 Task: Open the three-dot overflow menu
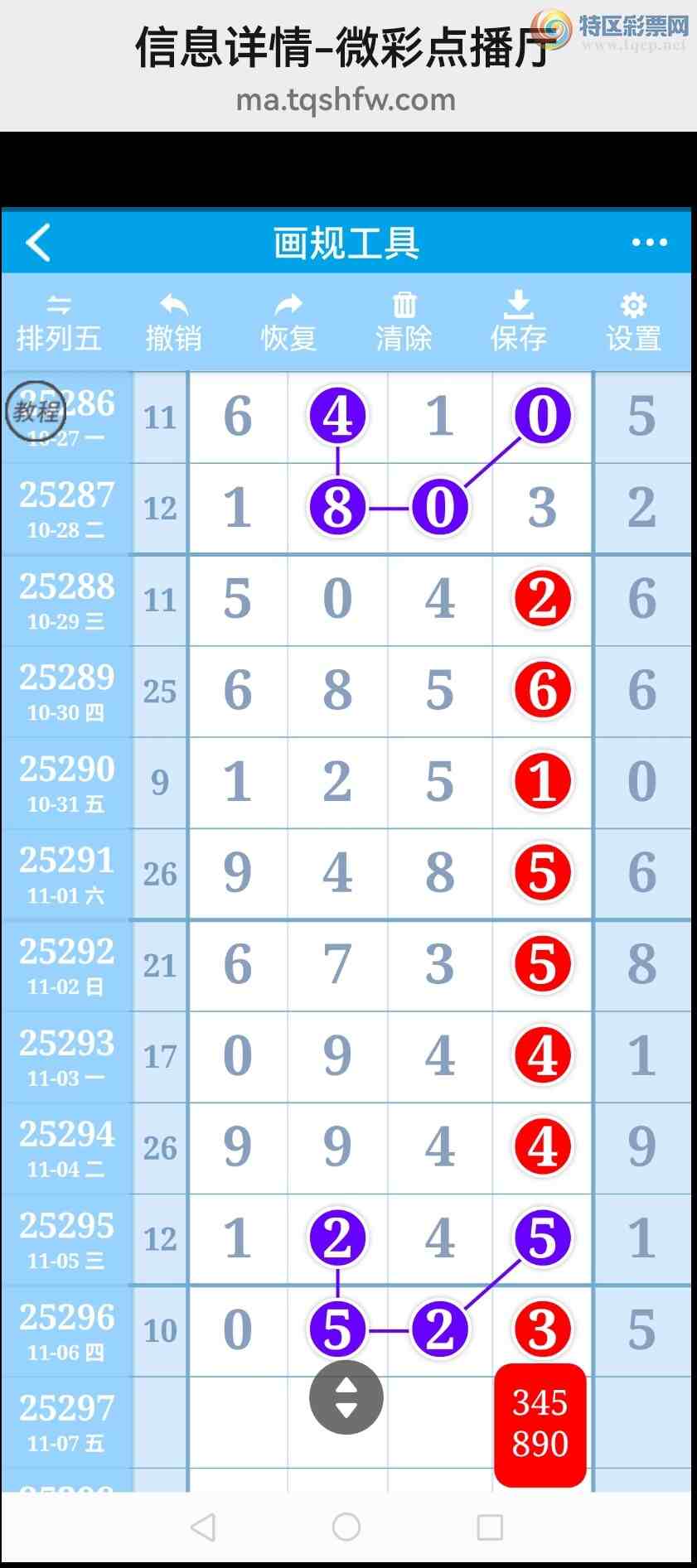(x=649, y=242)
